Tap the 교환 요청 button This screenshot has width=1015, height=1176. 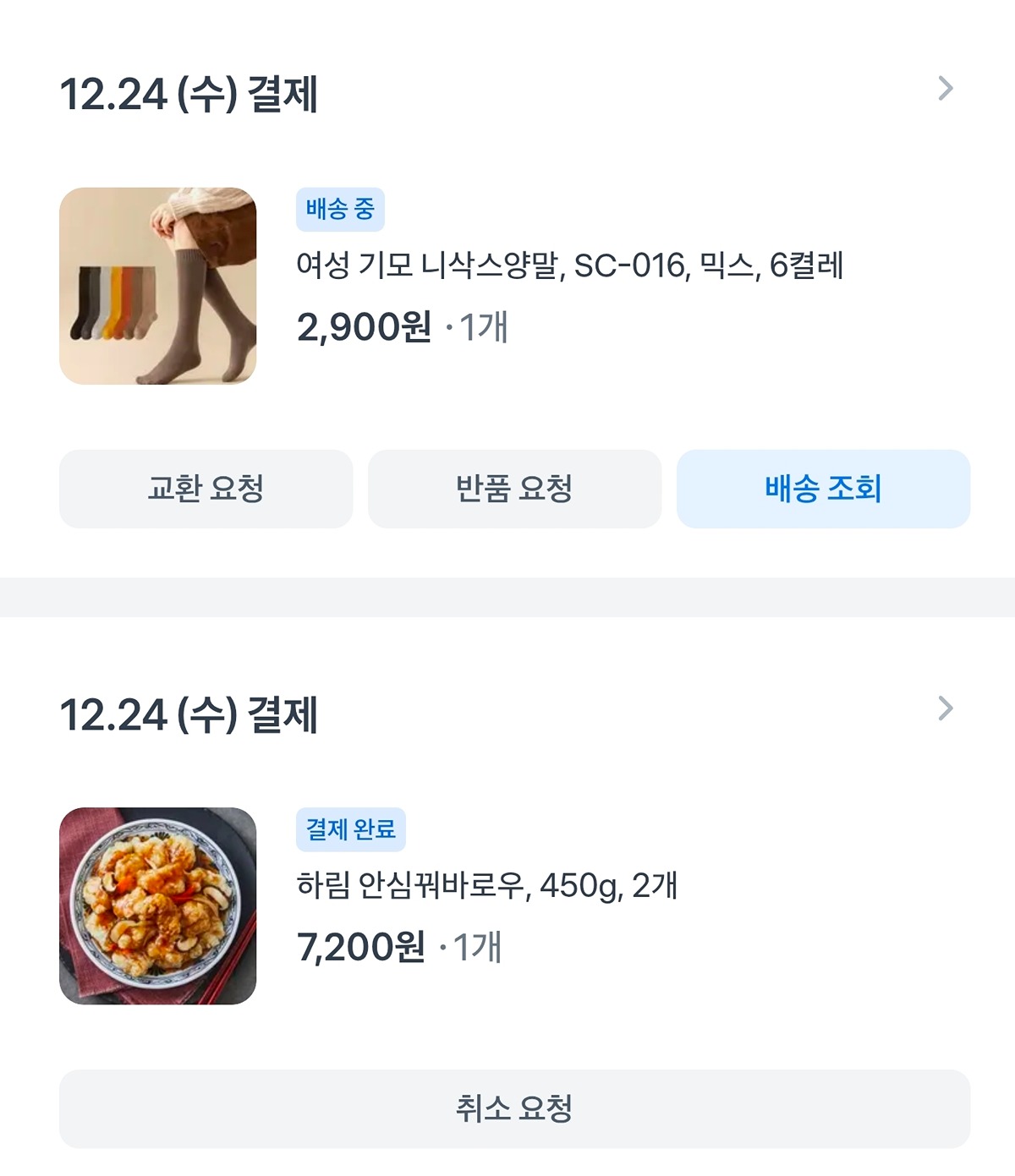[x=206, y=489]
